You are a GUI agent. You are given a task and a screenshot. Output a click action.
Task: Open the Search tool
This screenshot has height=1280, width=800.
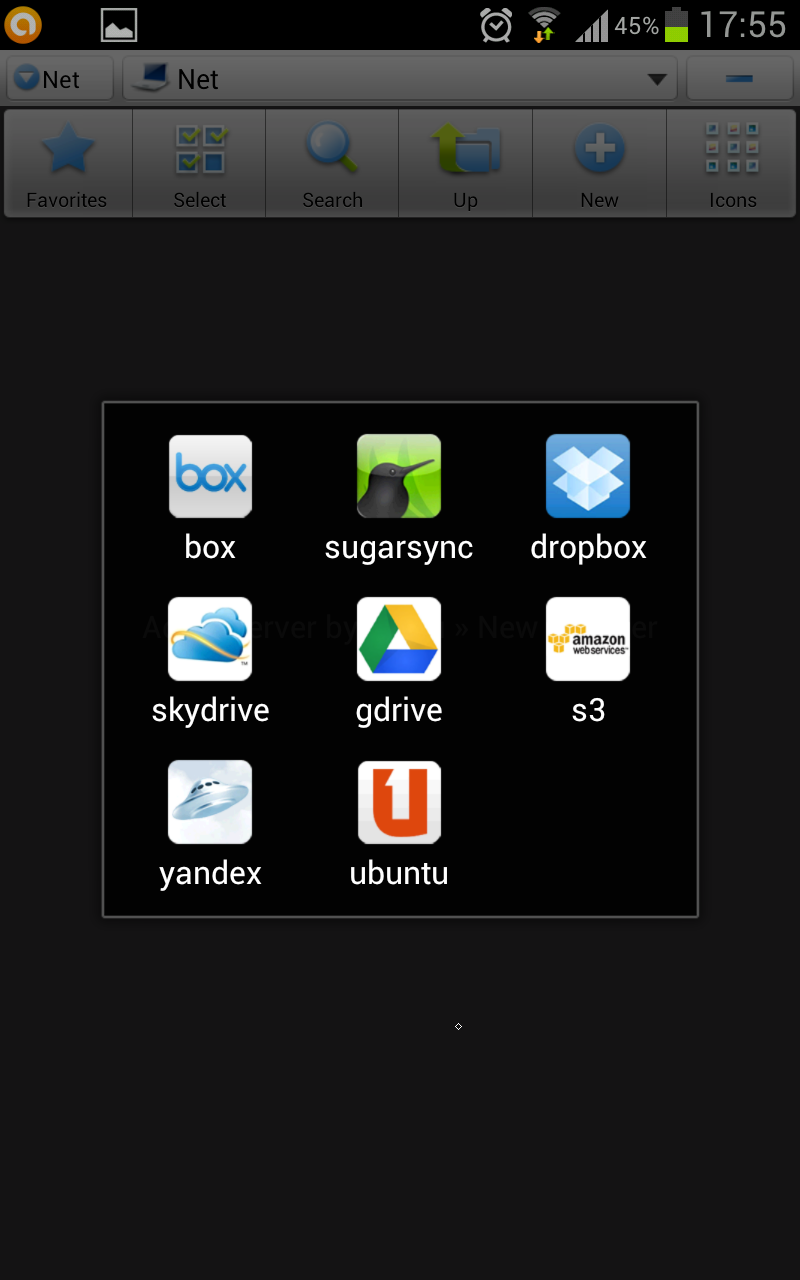[x=333, y=164]
